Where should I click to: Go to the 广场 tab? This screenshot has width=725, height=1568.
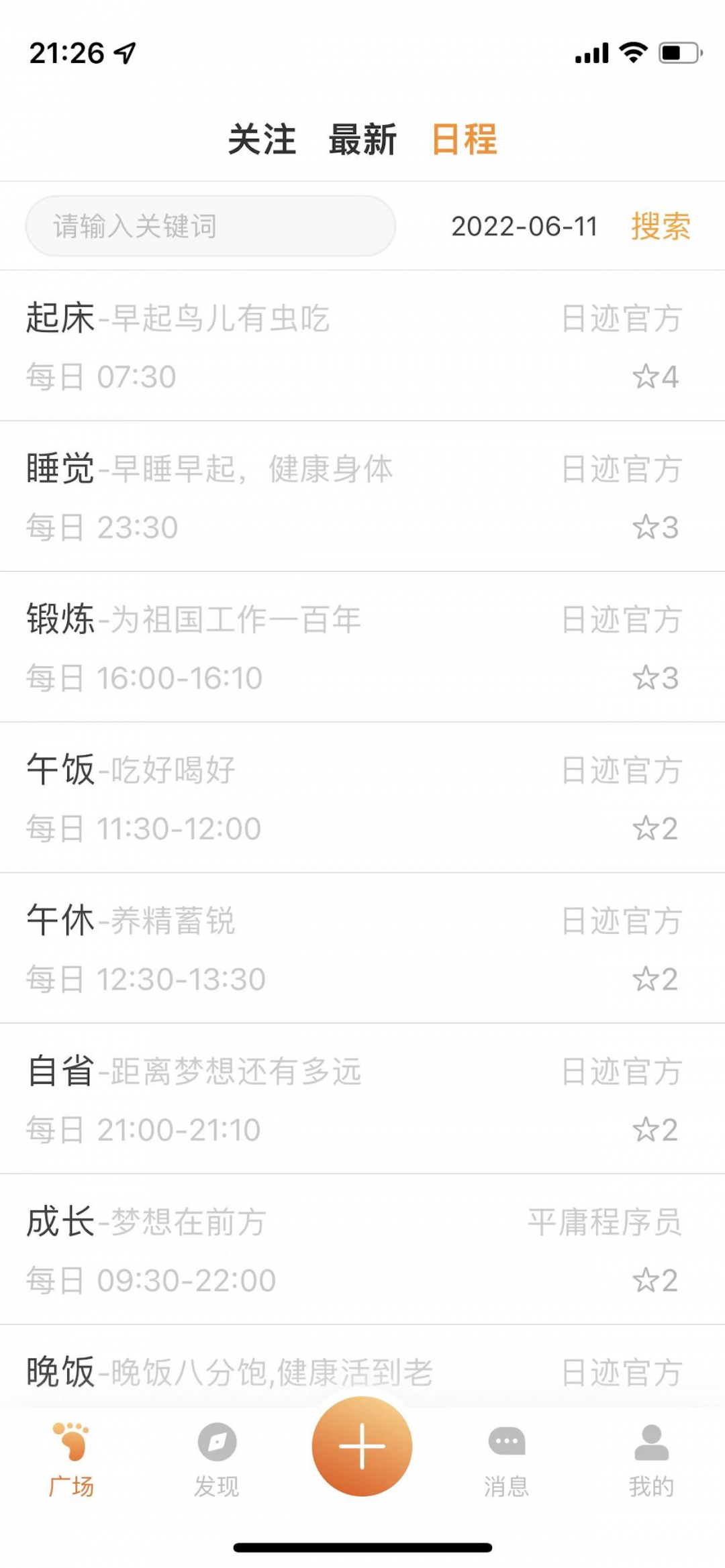tap(71, 1459)
